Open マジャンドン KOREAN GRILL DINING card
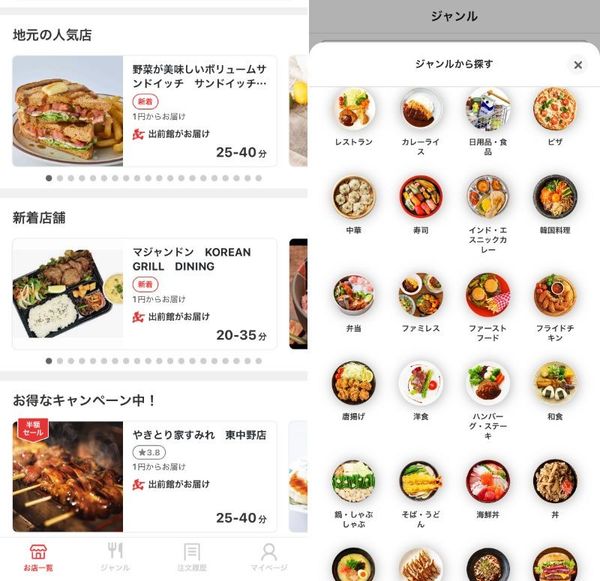Screen dimensions: 600x581 [x=145, y=294]
